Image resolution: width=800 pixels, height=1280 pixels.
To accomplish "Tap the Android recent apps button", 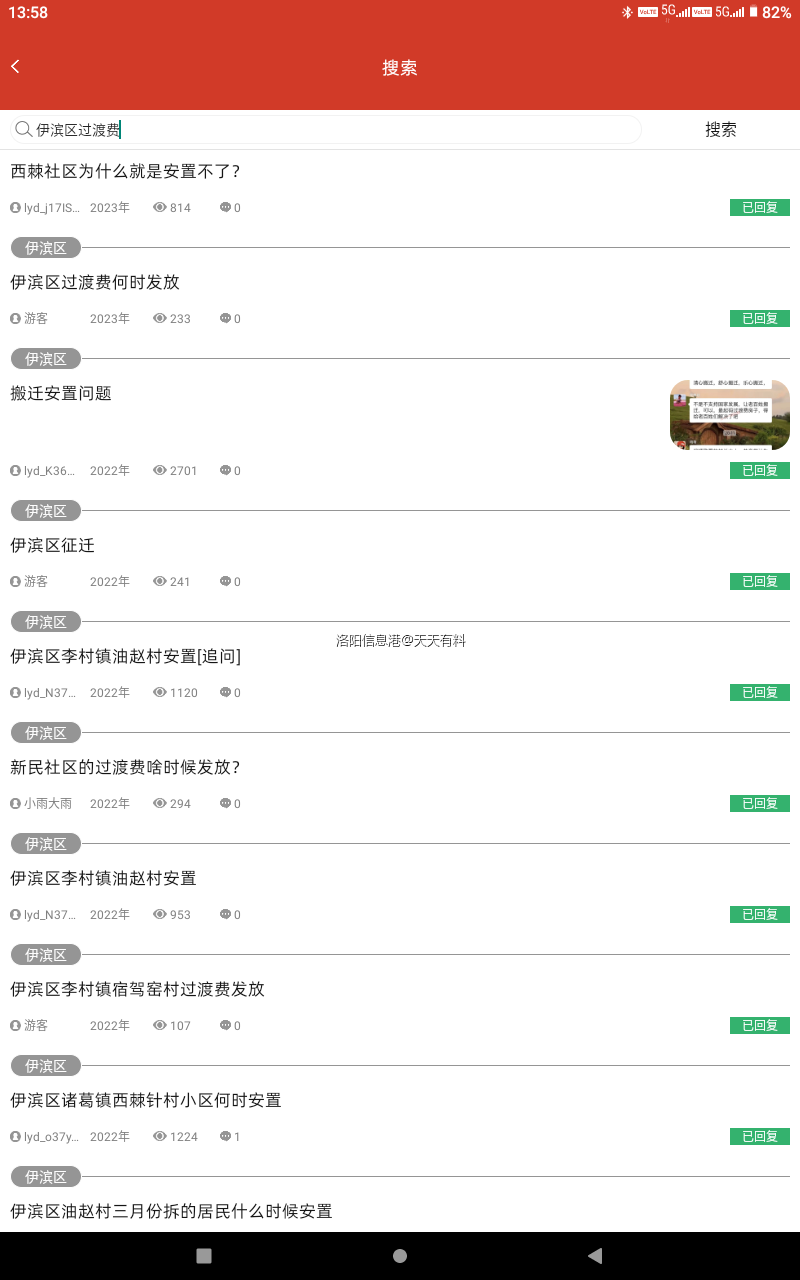I will coord(203,1255).
